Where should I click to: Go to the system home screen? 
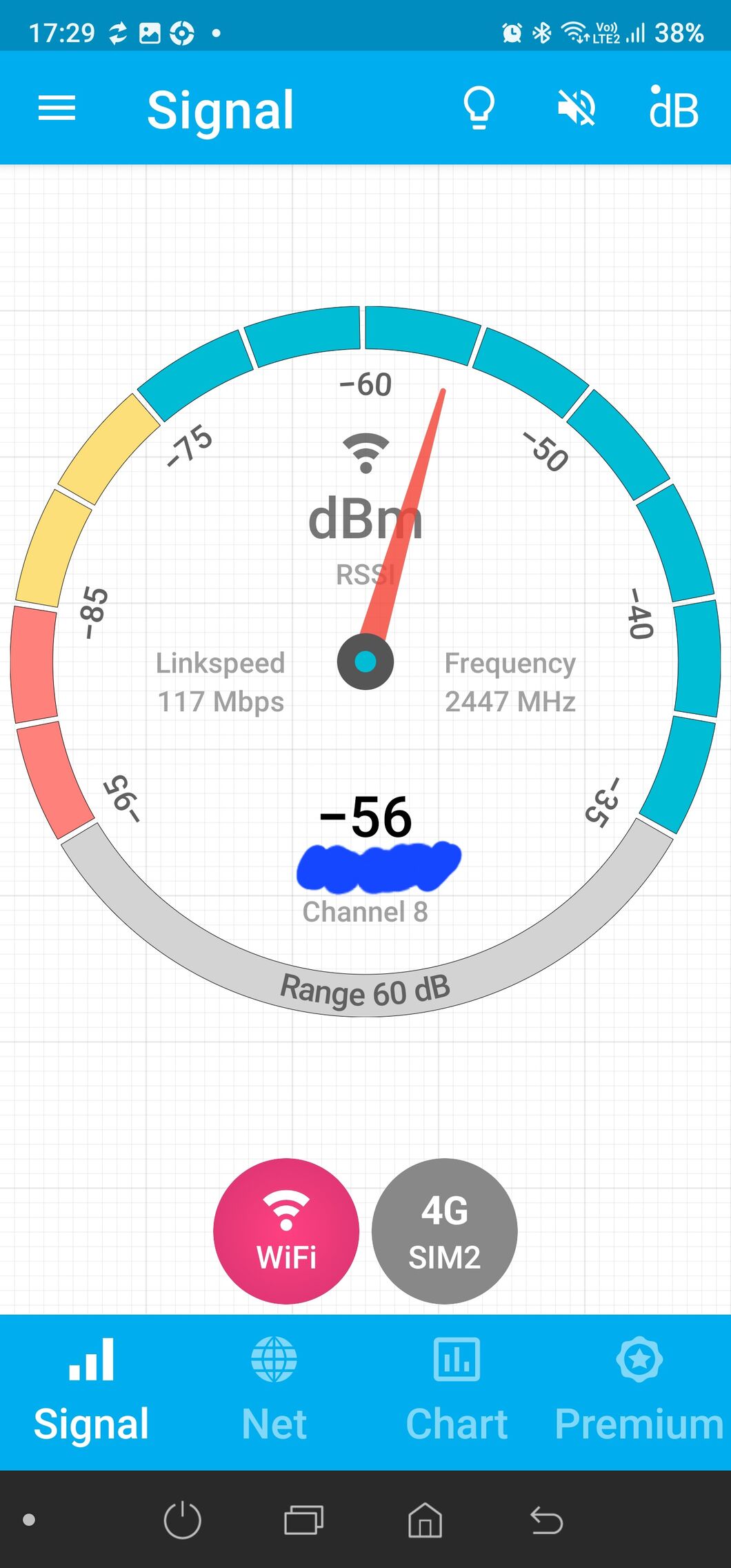click(425, 1520)
